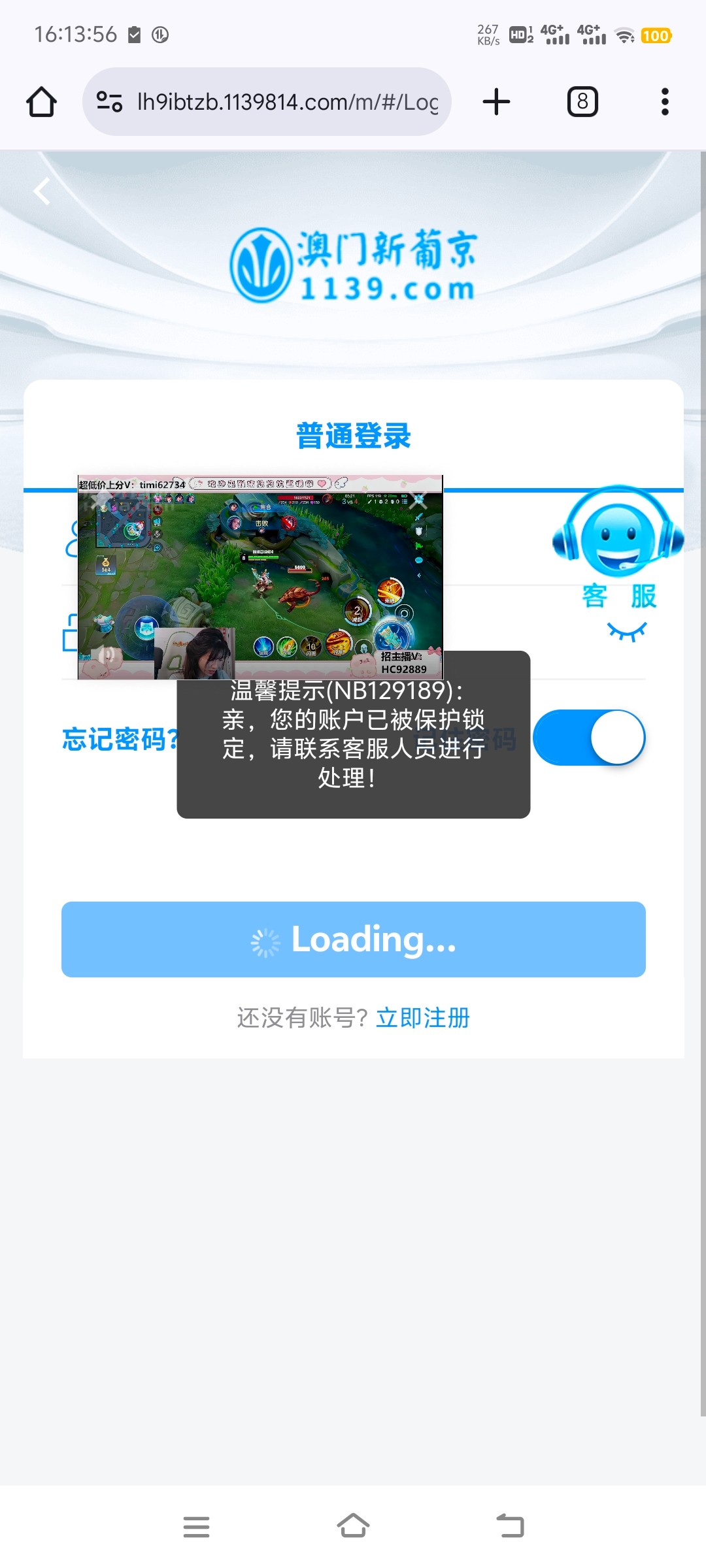Open the 忘记密码 forgot password link

[119, 739]
